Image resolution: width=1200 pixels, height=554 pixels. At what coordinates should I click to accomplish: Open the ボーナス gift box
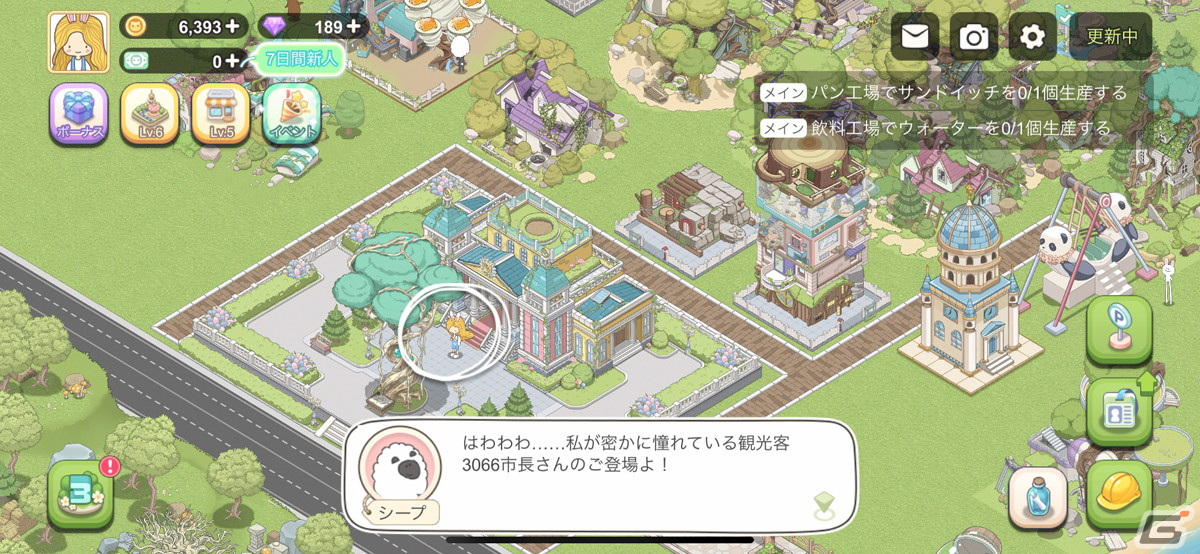click(x=79, y=115)
